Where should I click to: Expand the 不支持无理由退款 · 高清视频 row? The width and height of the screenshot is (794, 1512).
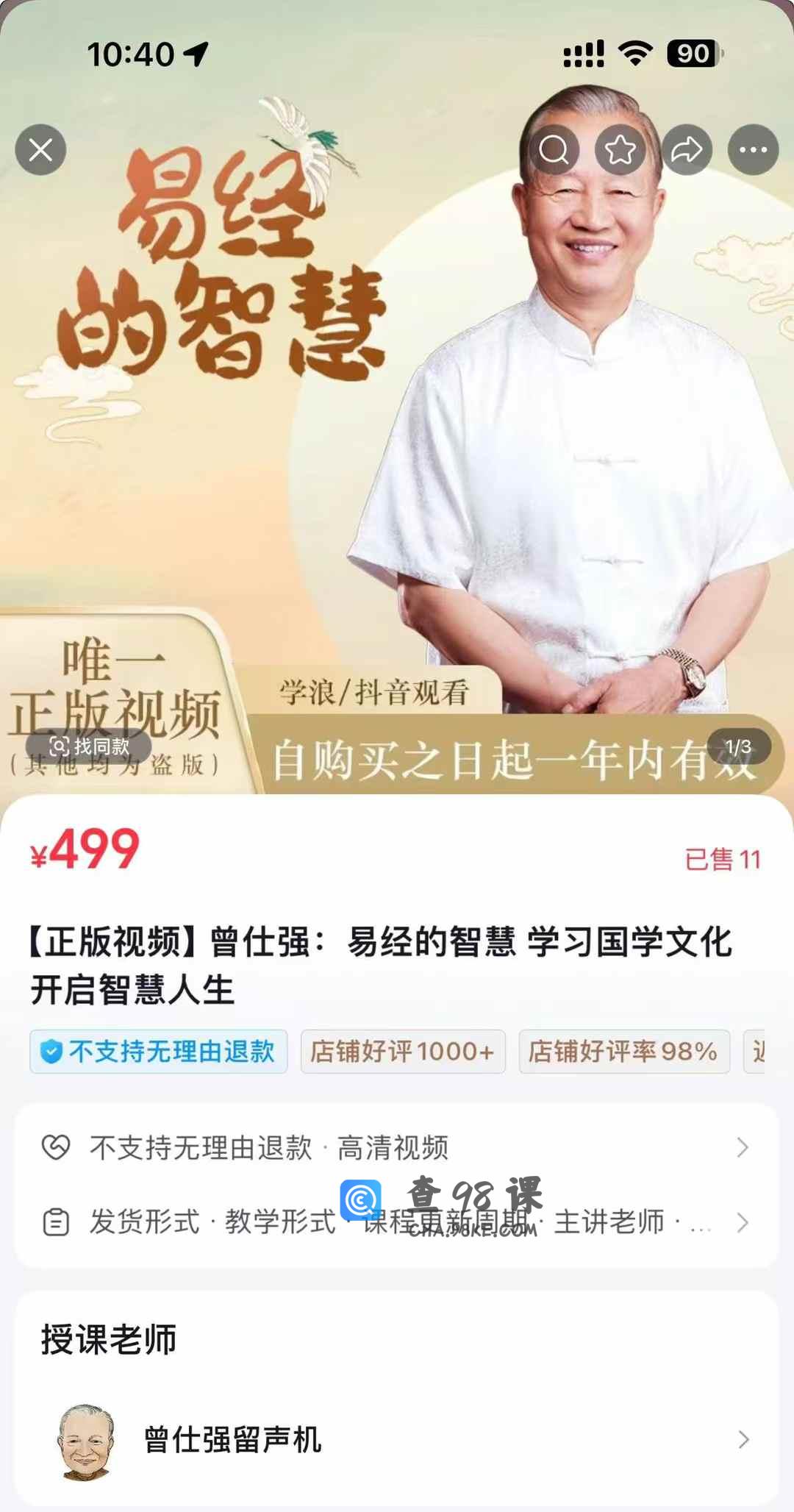(397, 1147)
